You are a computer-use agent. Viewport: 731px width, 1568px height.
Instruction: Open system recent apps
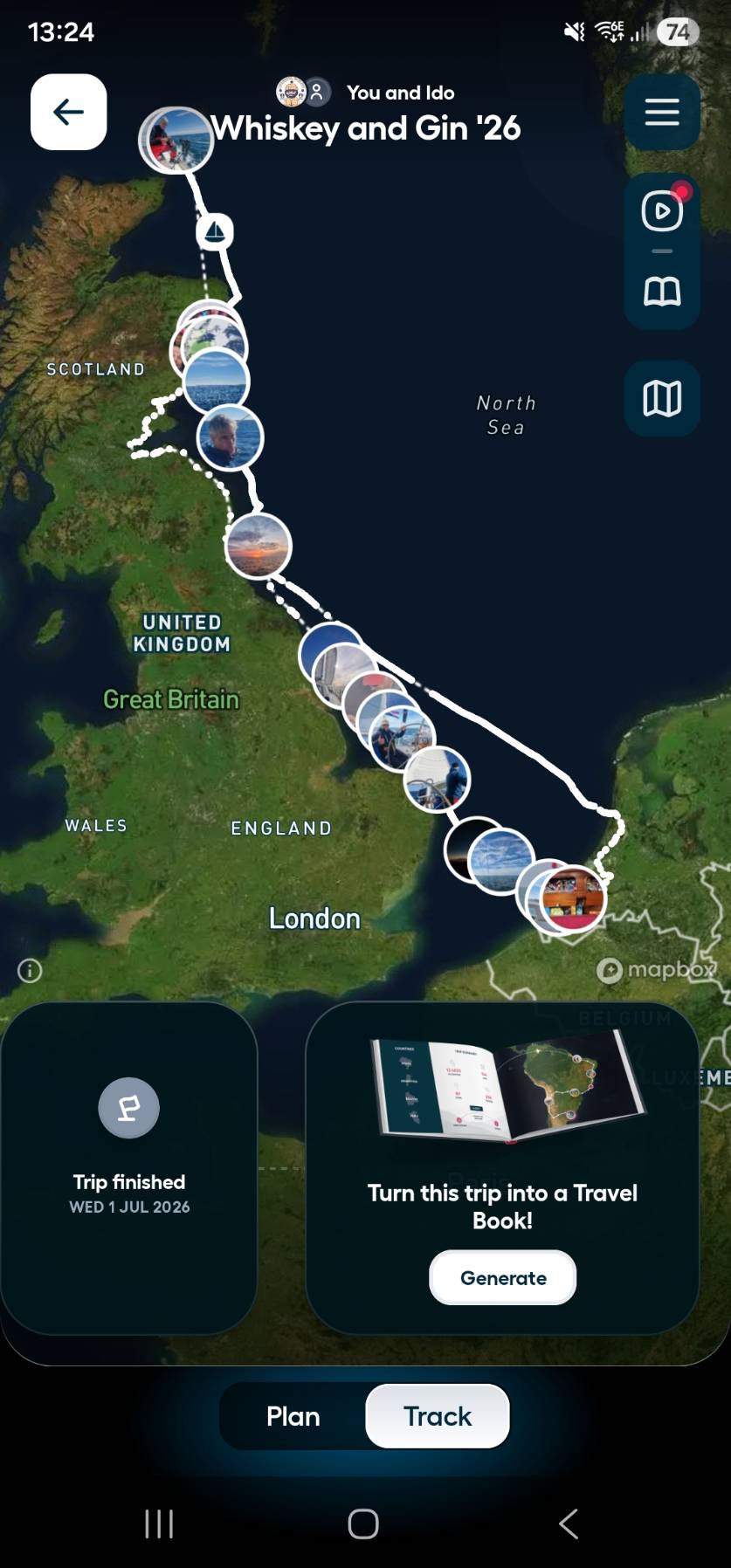[159, 1524]
